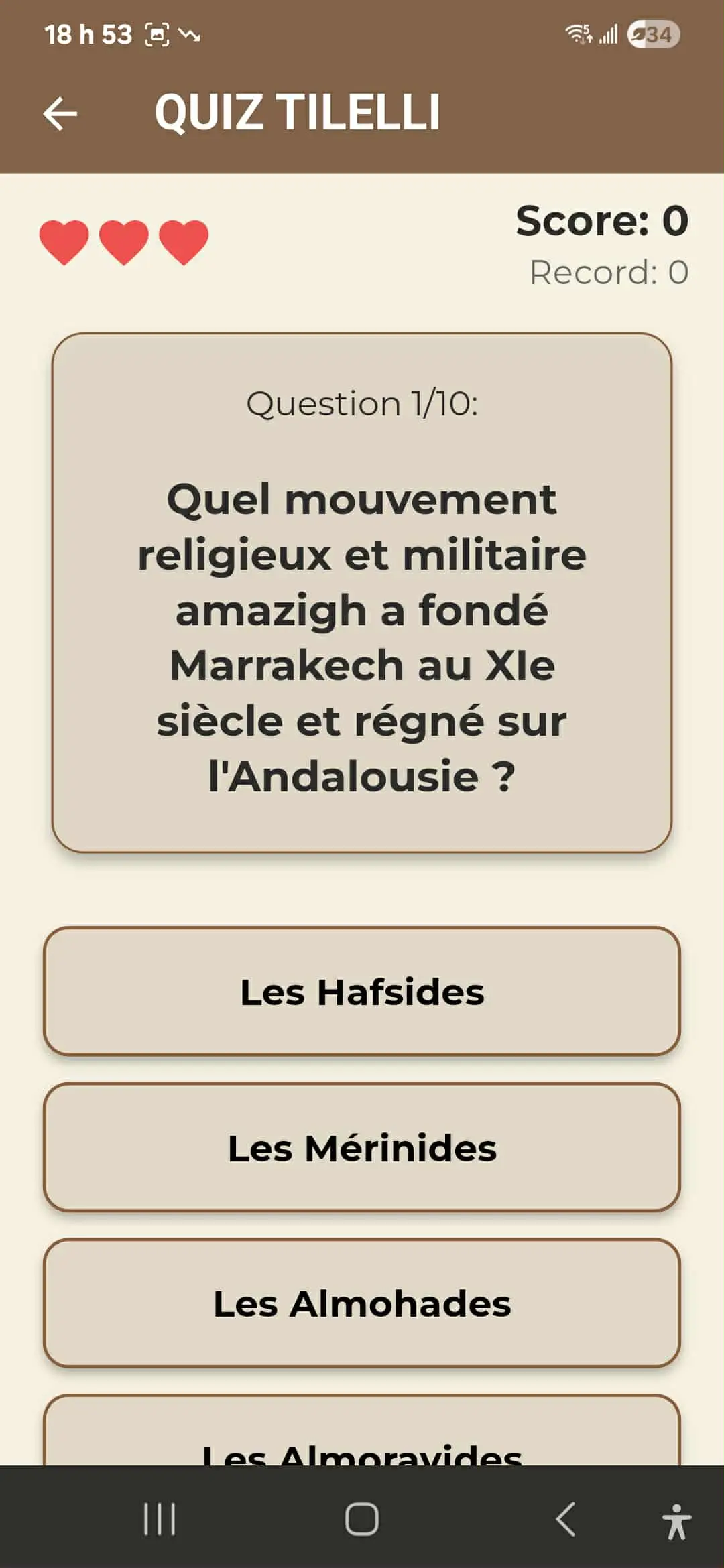Answer with Les Almohades
The width and height of the screenshot is (724, 1568).
(x=362, y=1303)
